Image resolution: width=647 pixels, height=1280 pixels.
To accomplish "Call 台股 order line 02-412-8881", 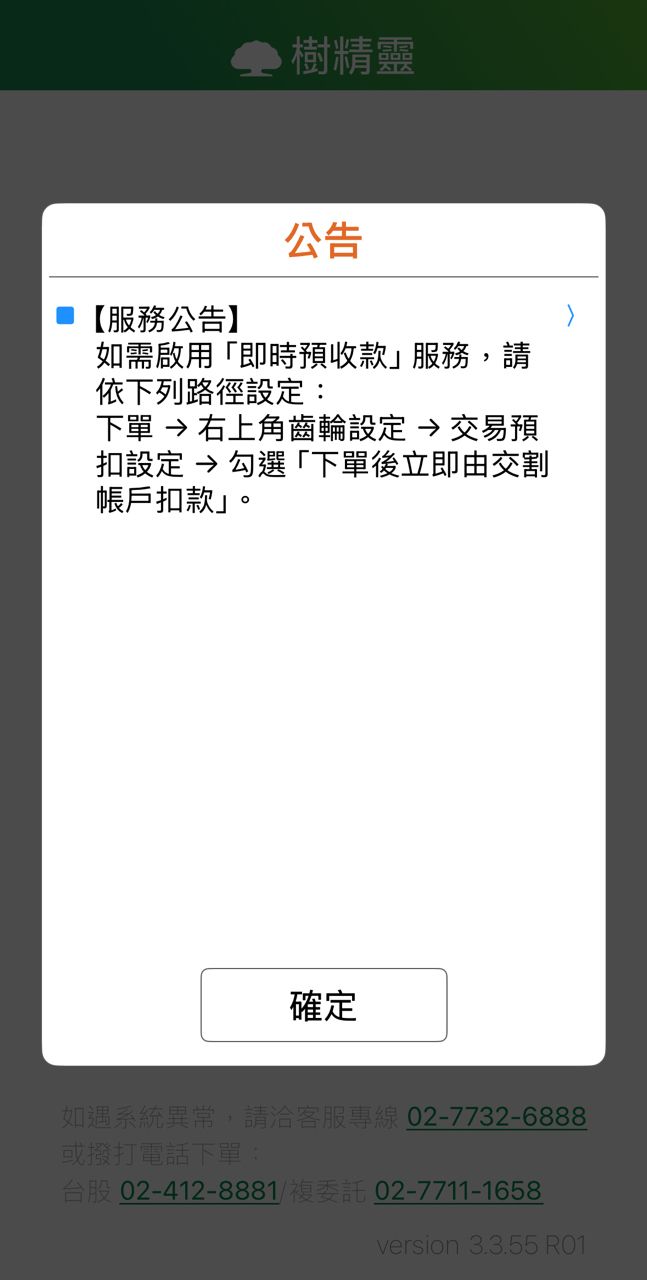I will pos(198,1191).
